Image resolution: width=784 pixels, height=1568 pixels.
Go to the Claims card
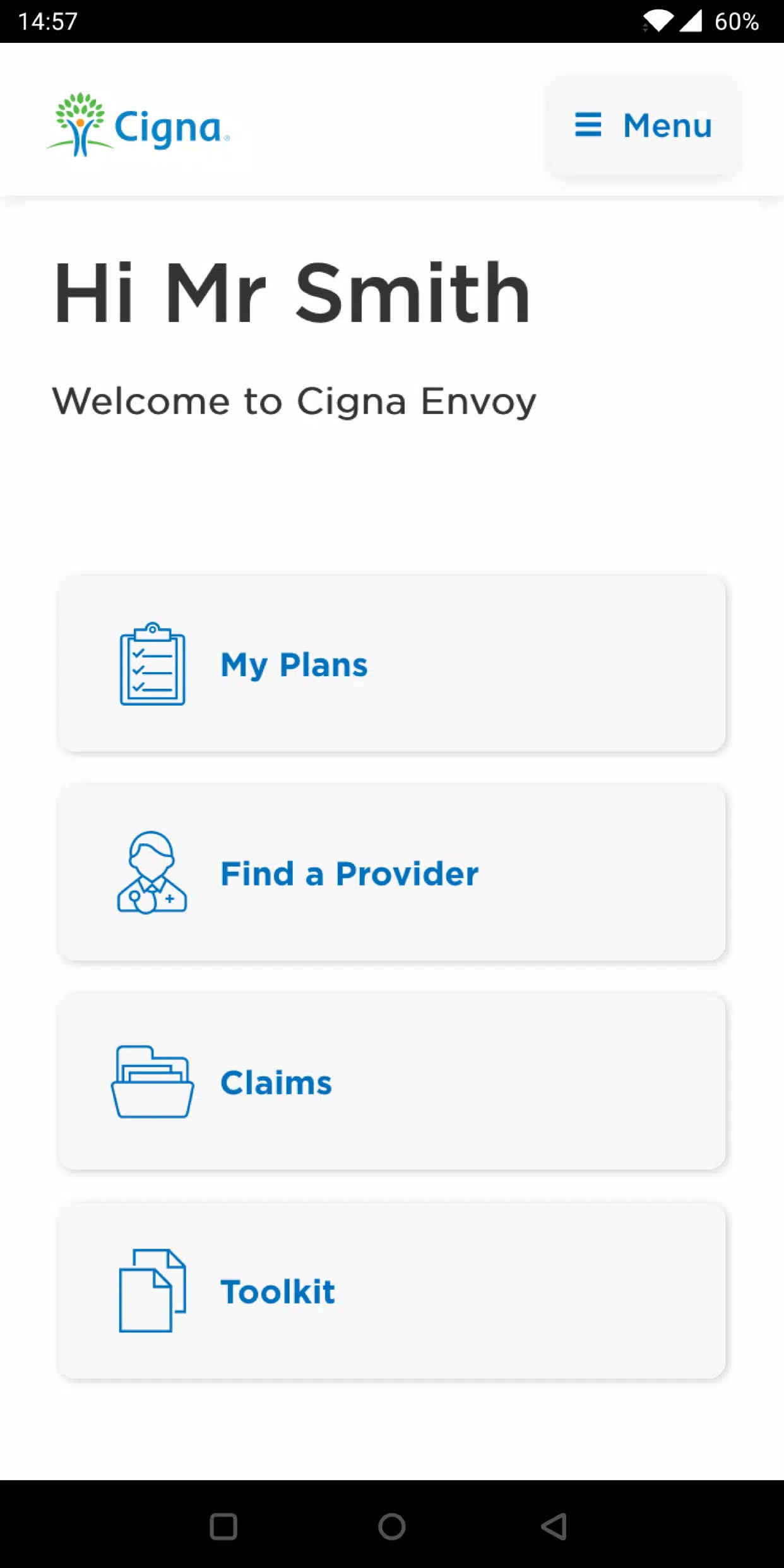(391, 1081)
